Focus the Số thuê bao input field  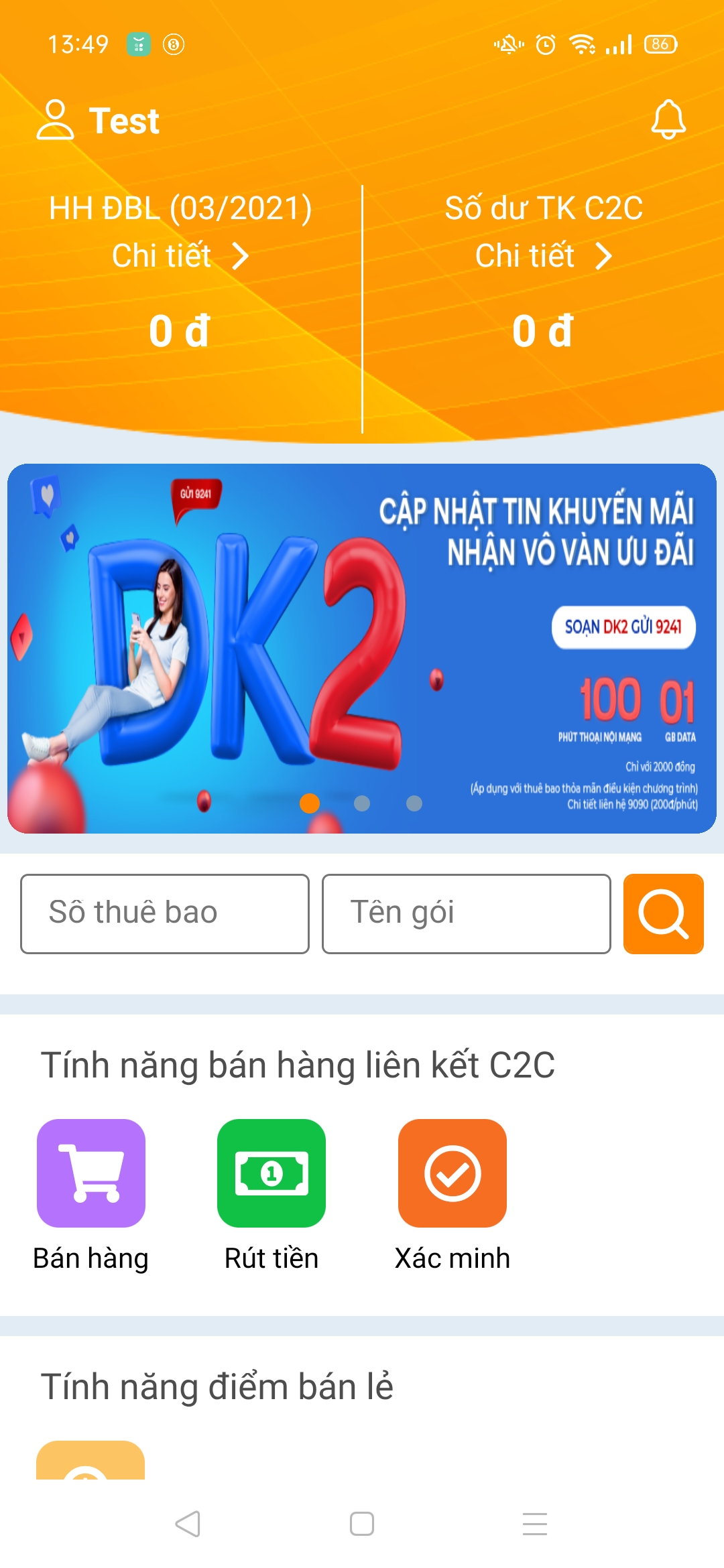[x=165, y=913]
